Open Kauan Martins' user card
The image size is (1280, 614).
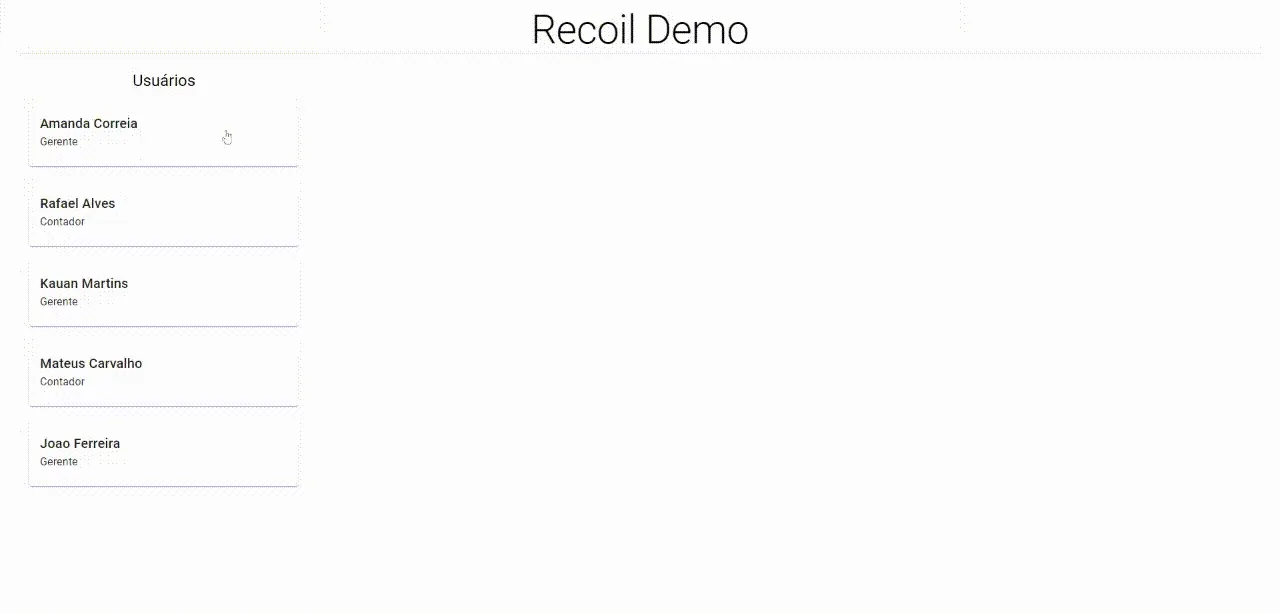point(163,292)
